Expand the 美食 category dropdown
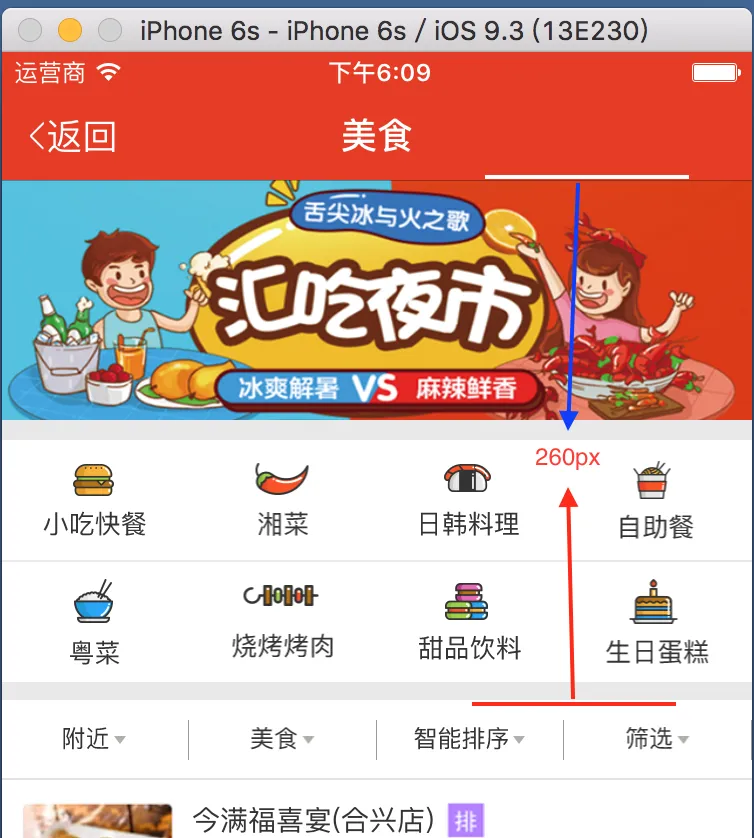754x838 pixels. pyautogui.click(x=282, y=740)
